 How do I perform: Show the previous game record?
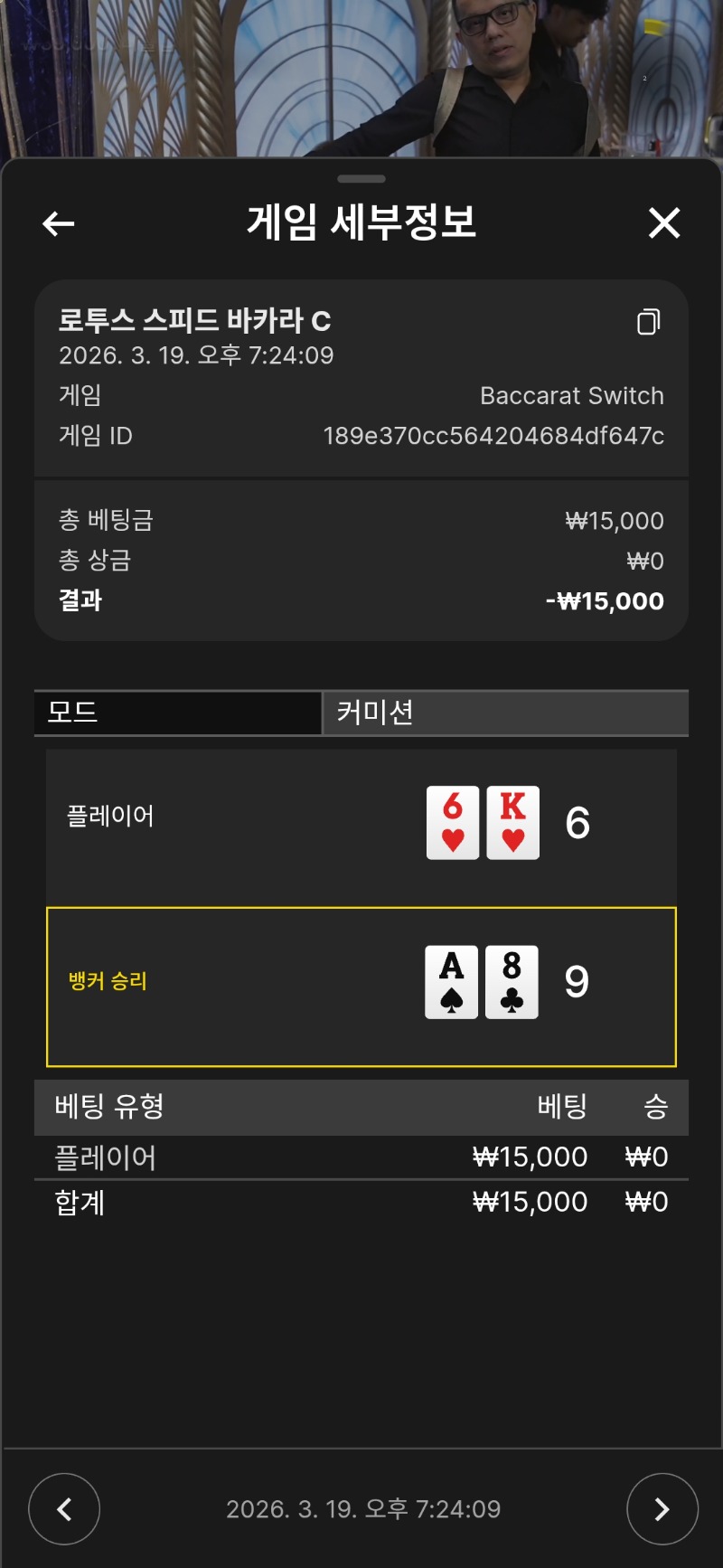pyautogui.click(x=64, y=1508)
